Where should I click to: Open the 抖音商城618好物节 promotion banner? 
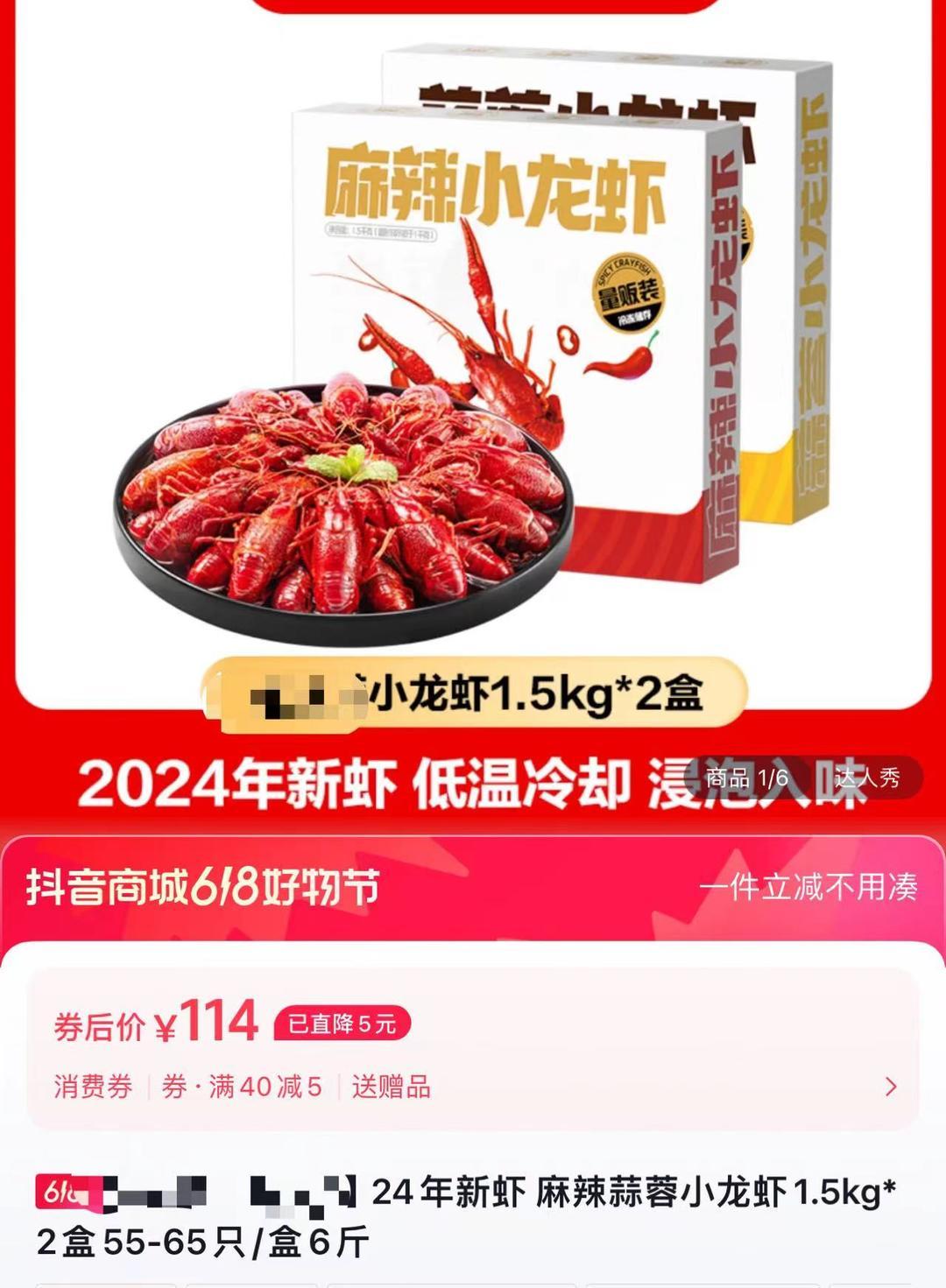point(203,888)
